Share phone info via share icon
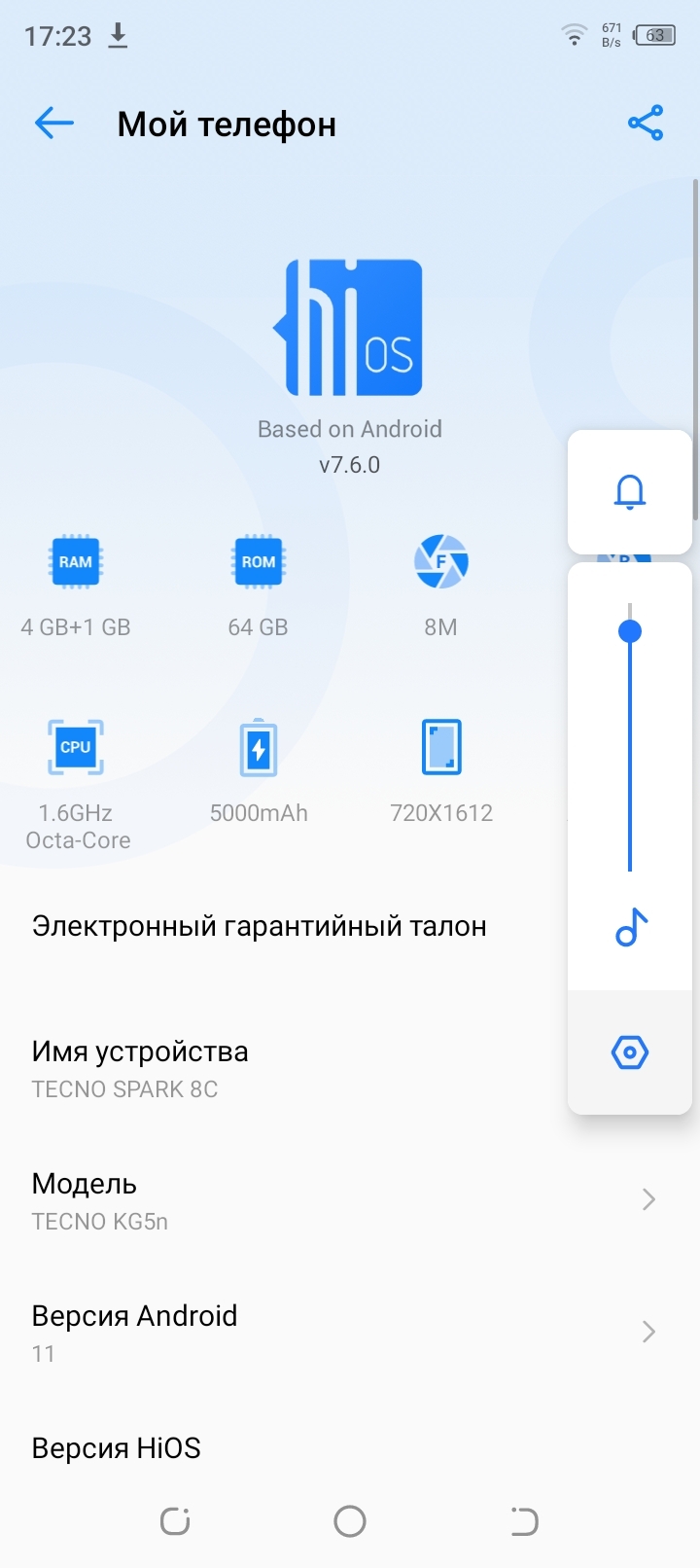 (646, 124)
